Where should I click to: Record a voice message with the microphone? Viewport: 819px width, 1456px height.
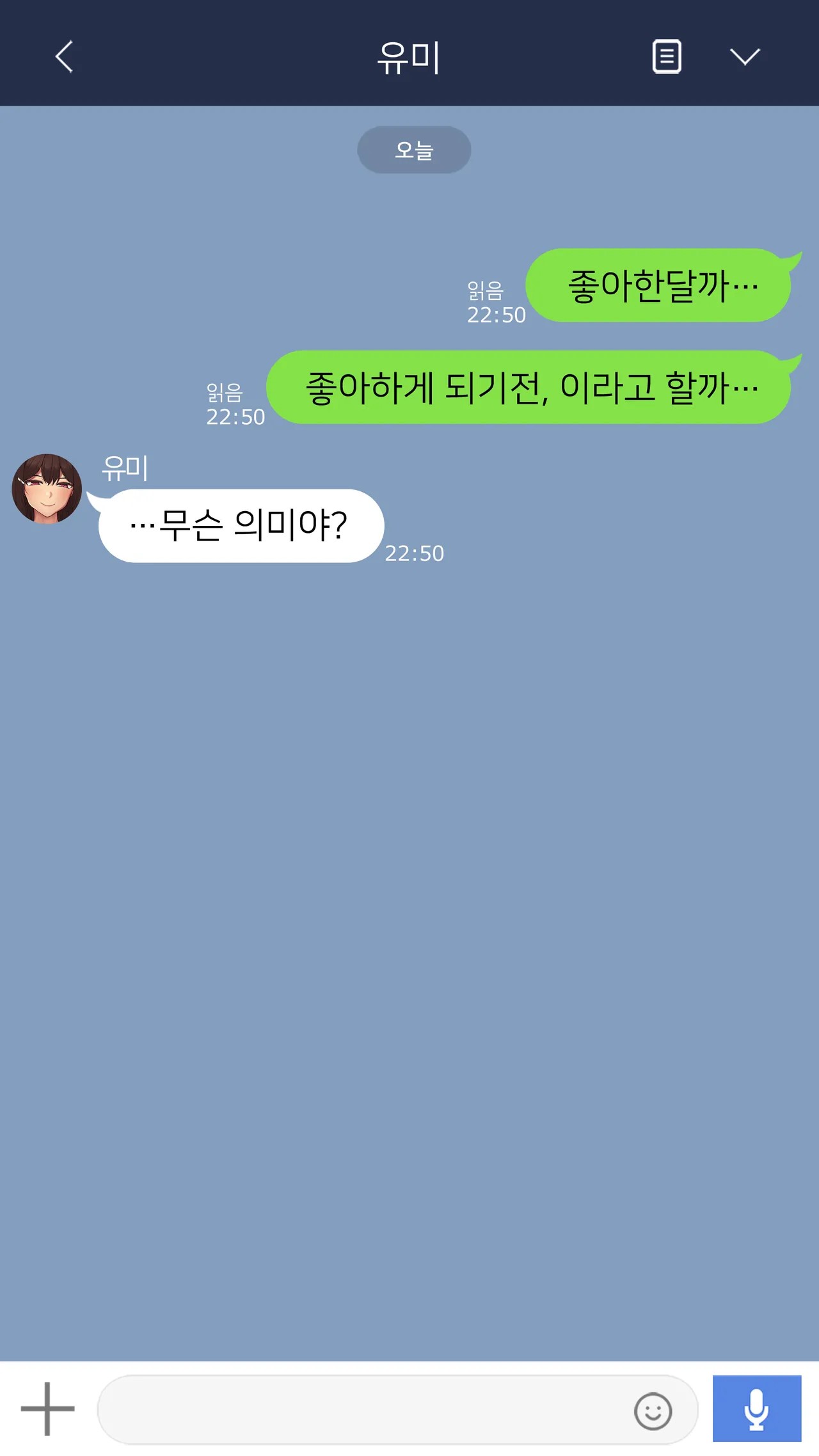click(757, 1409)
